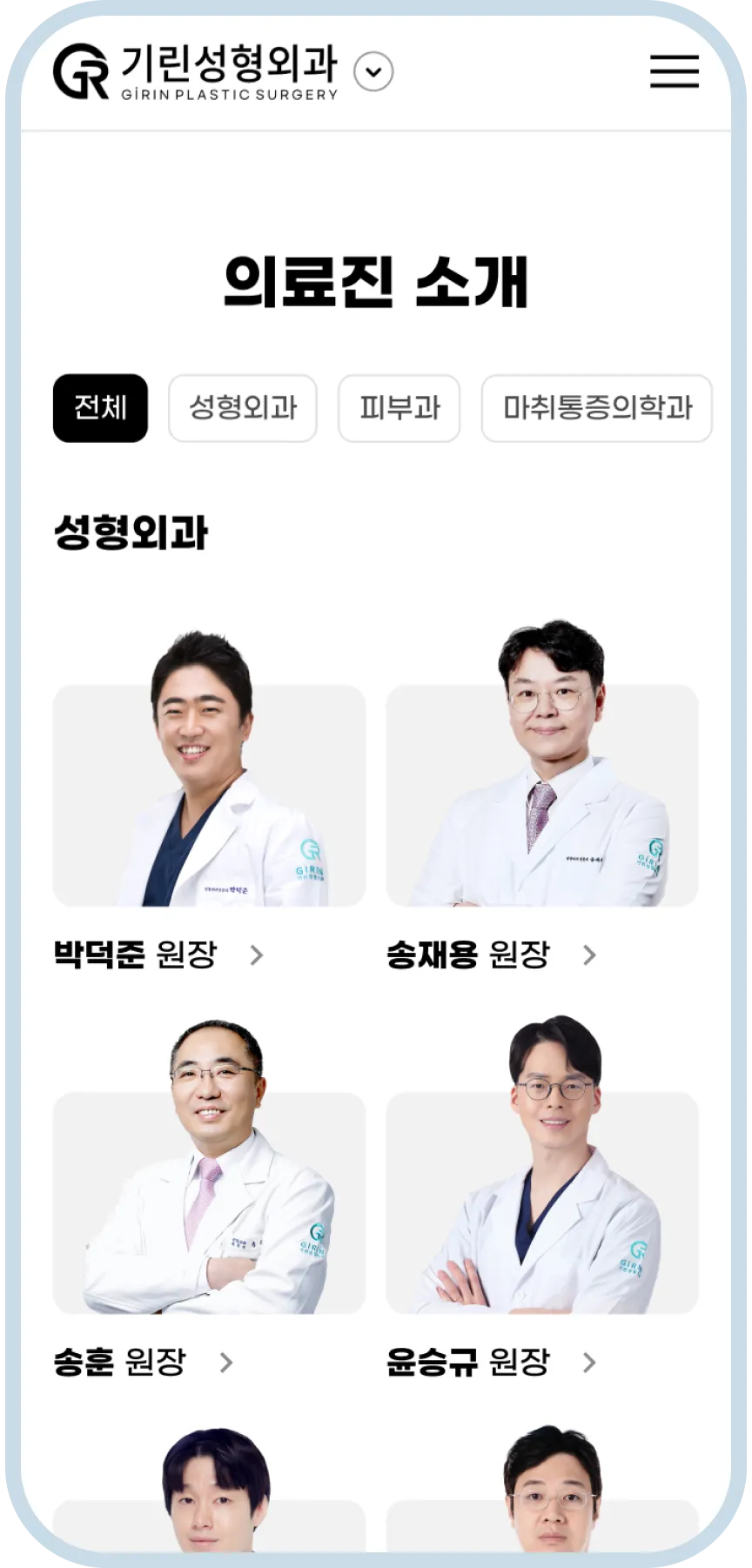The image size is (752, 1568).
Task: Expand the branch dropdown next to the logo
Action: (x=373, y=71)
